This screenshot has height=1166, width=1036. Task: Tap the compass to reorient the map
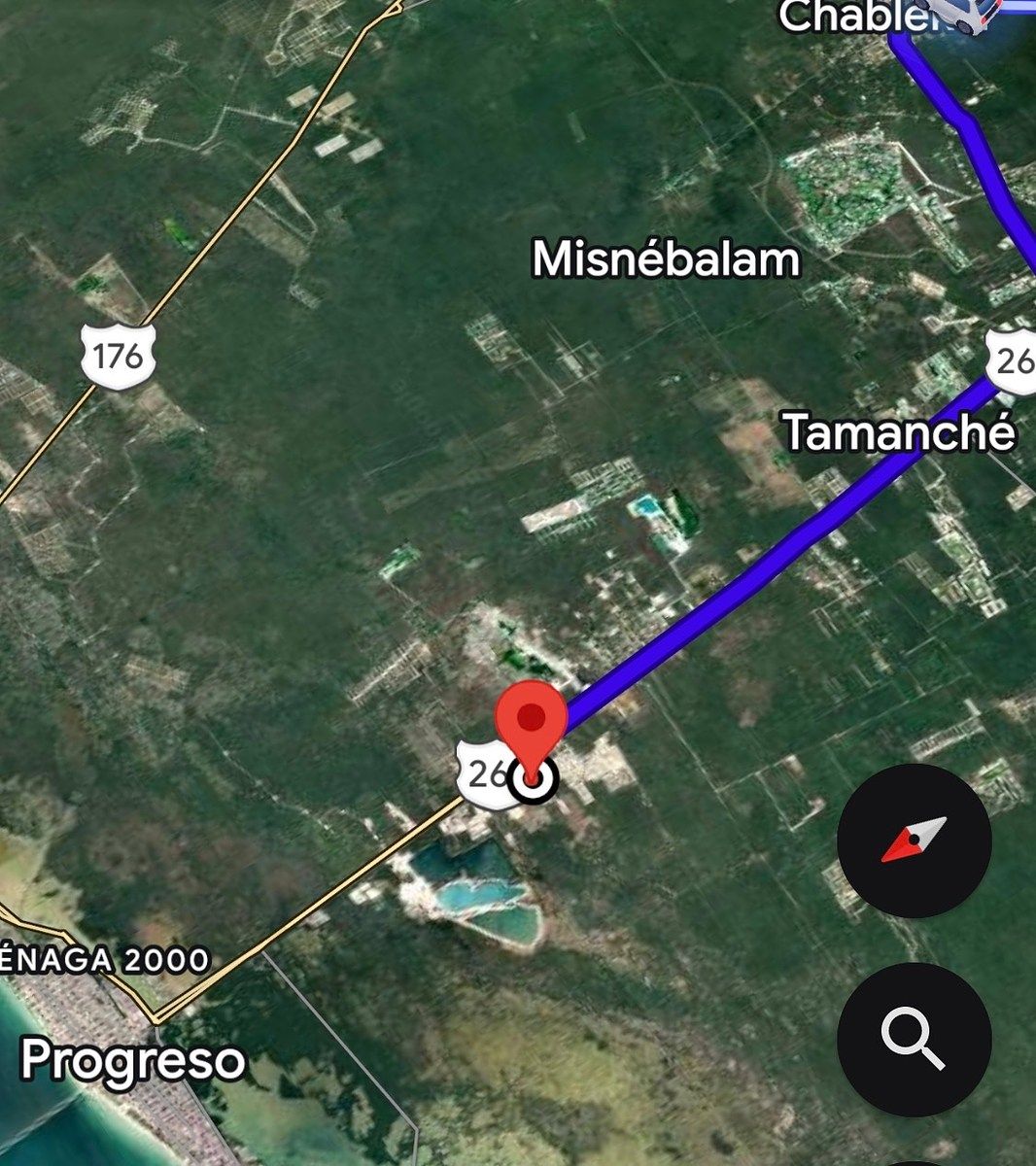tap(914, 840)
